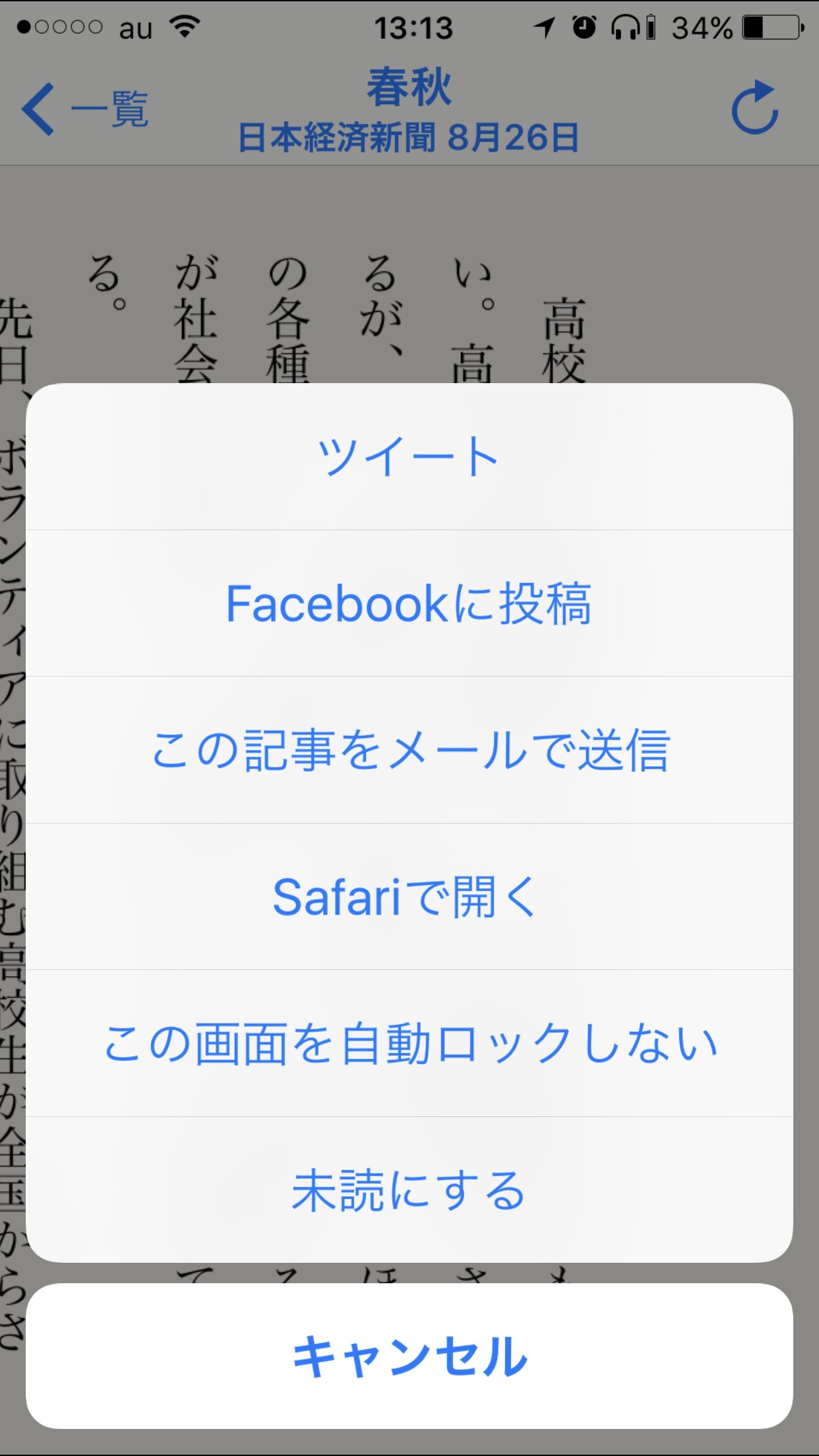Open article with Safariで開く
The image size is (819, 1456).
pyautogui.click(x=409, y=897)
